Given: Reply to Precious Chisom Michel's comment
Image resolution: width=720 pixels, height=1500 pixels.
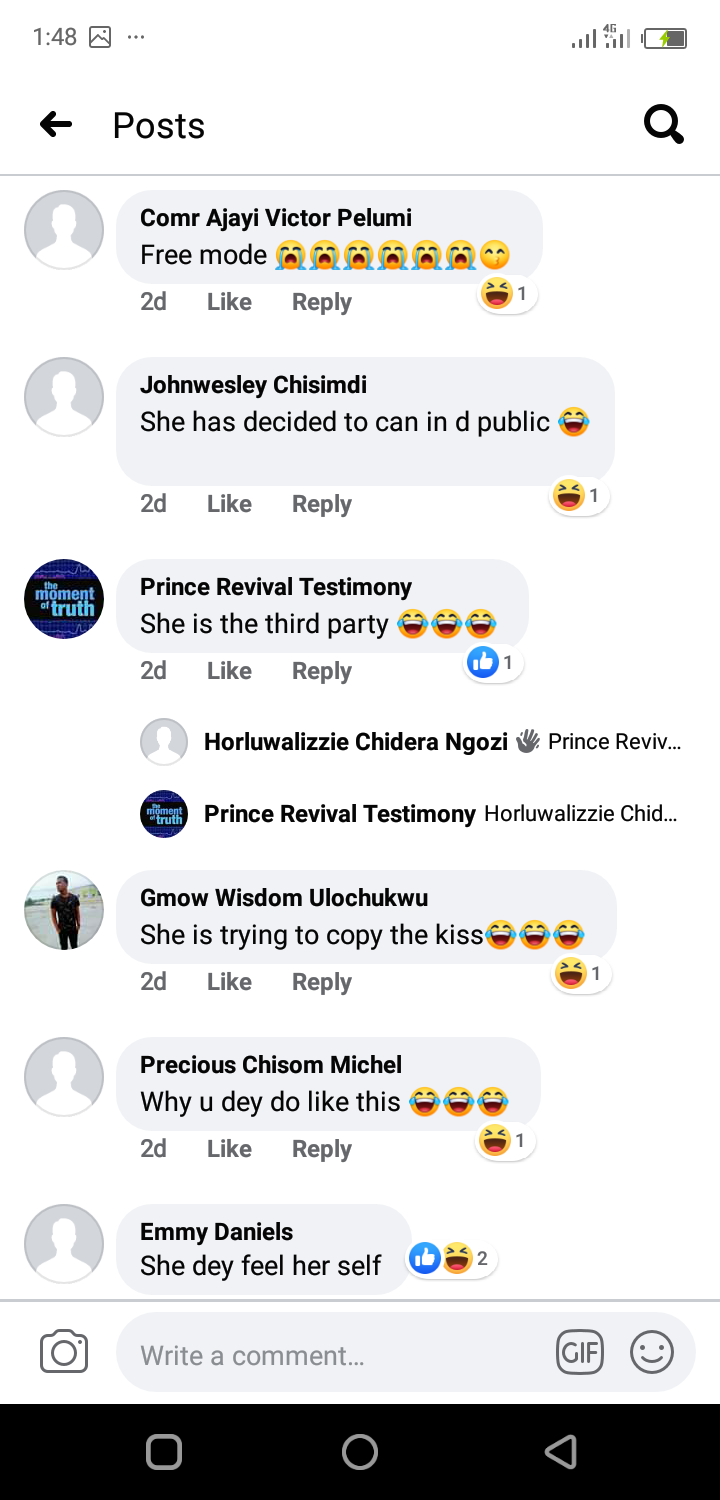Looking at the screenshot, I should [x=321, y=1149].
